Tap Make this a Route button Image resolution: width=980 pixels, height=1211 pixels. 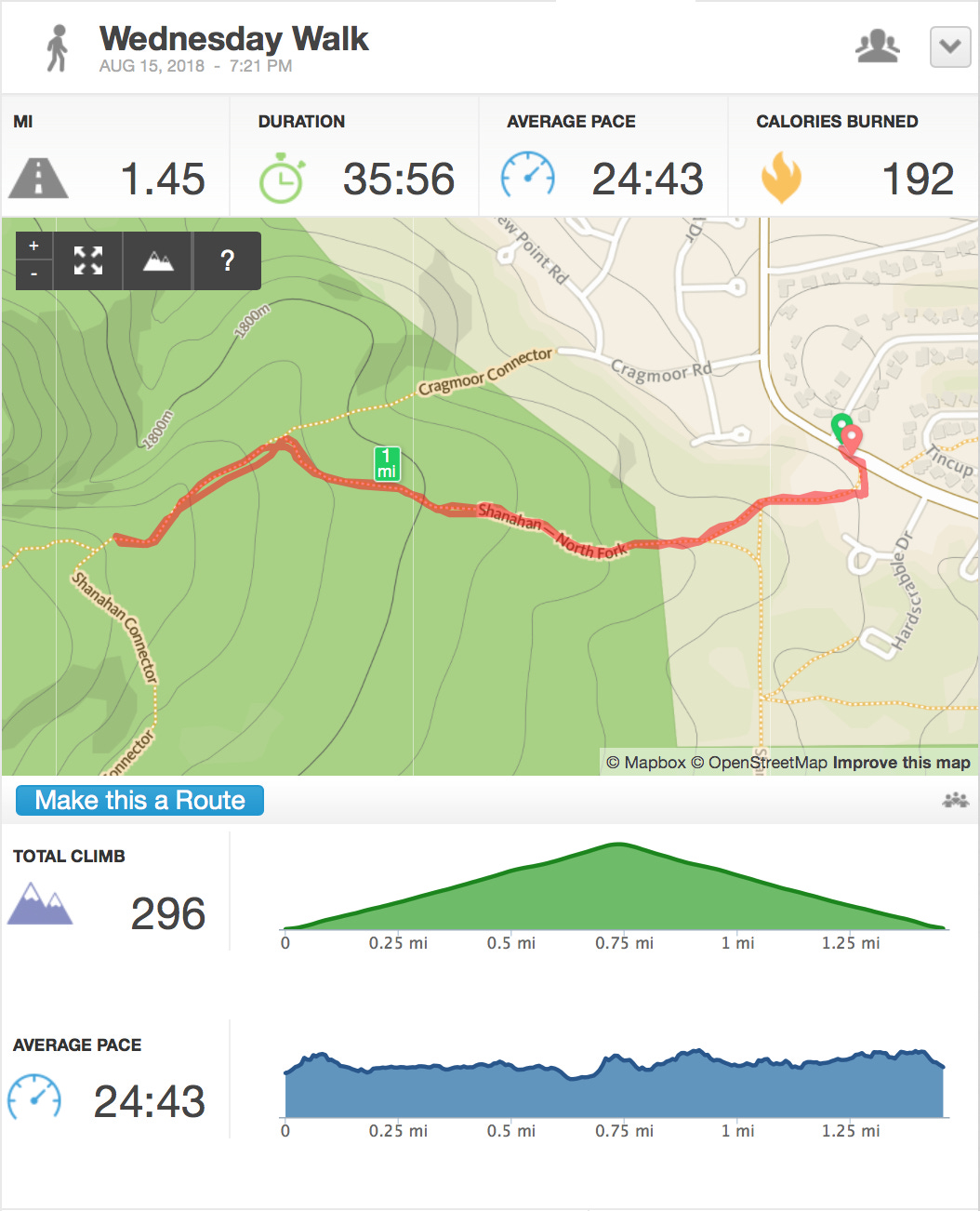point(139,800)
